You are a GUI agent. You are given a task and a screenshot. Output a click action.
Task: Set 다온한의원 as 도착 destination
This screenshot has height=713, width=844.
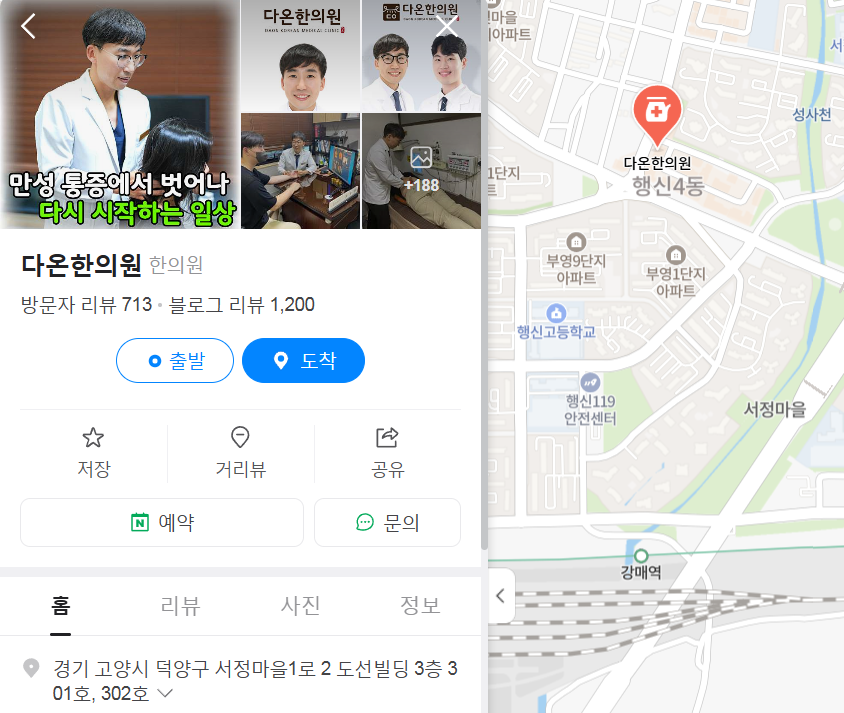tap(303, 361)
